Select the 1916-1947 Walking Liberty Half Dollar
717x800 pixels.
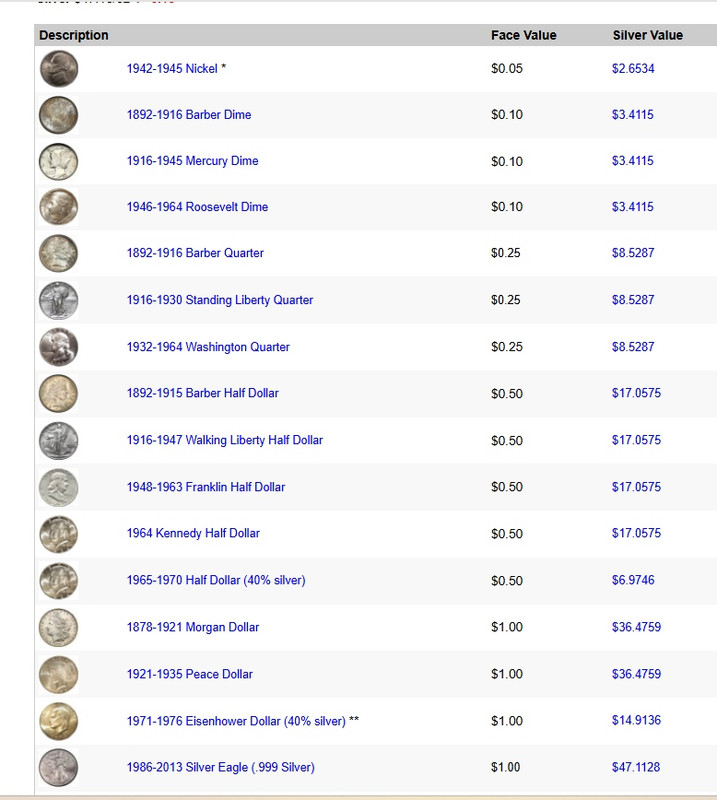225,440
